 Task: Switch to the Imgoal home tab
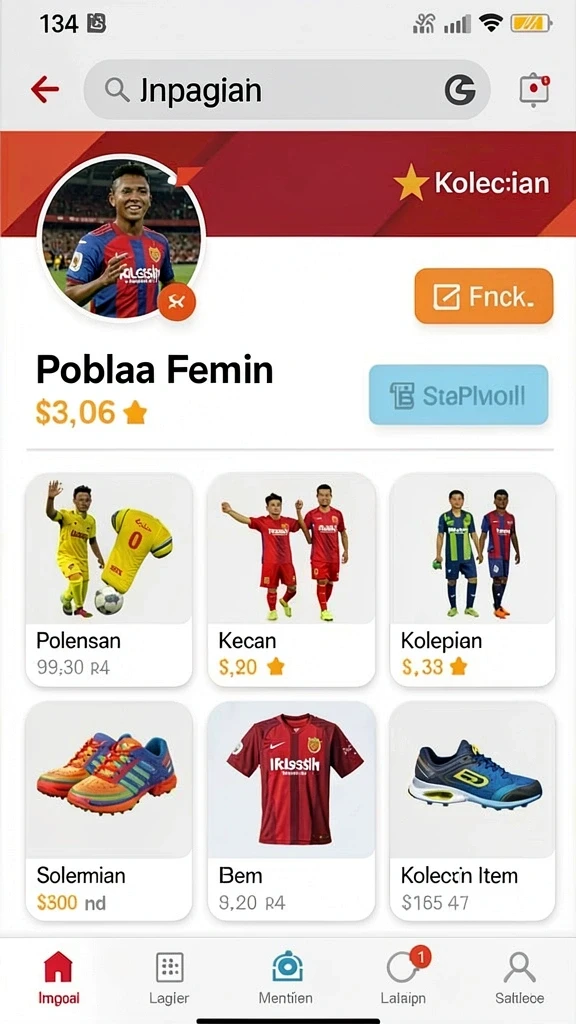59,978
